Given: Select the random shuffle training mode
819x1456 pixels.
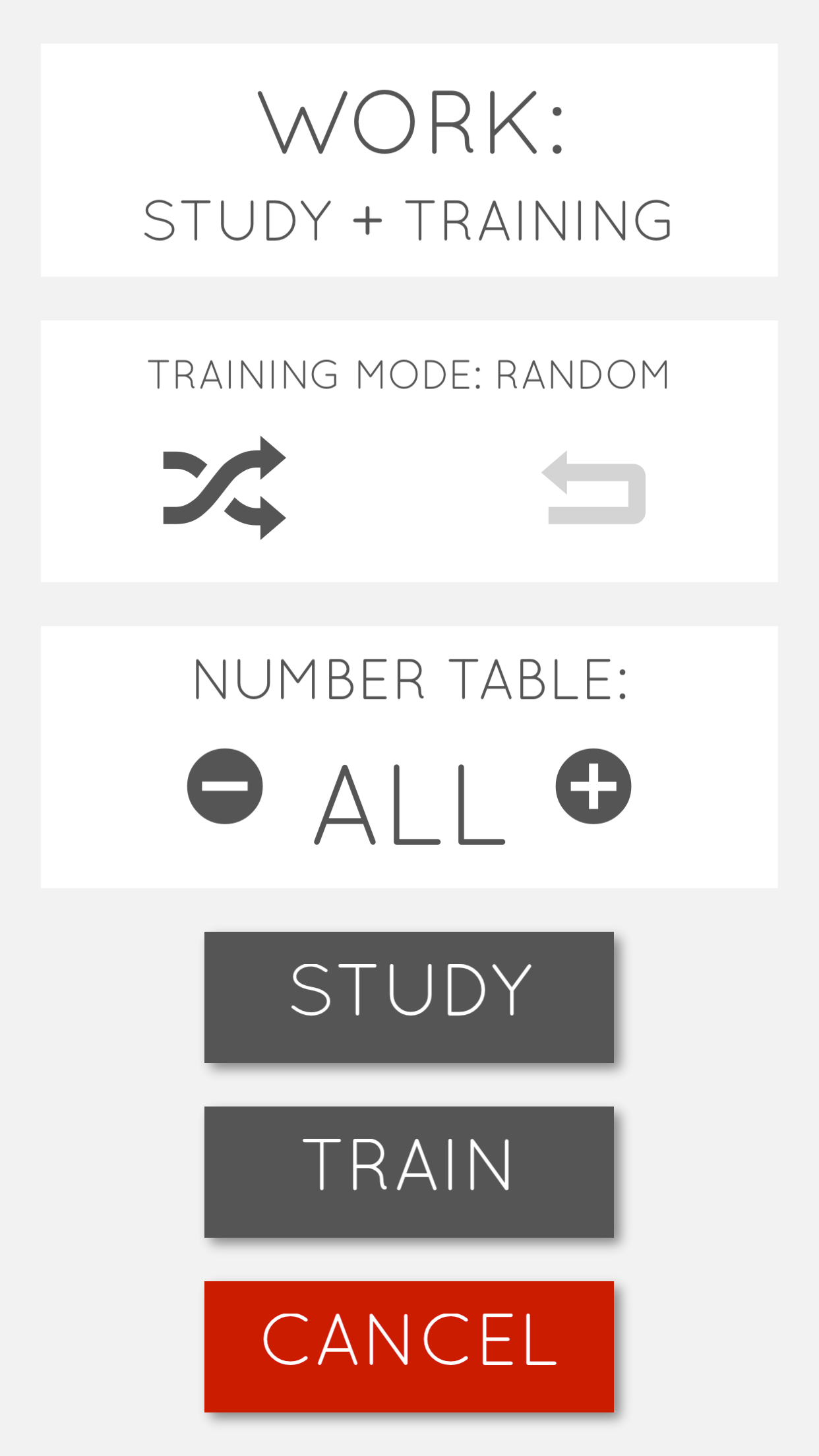Looking at the screenshot, I should pyautogui.click(x=224, y=488).
